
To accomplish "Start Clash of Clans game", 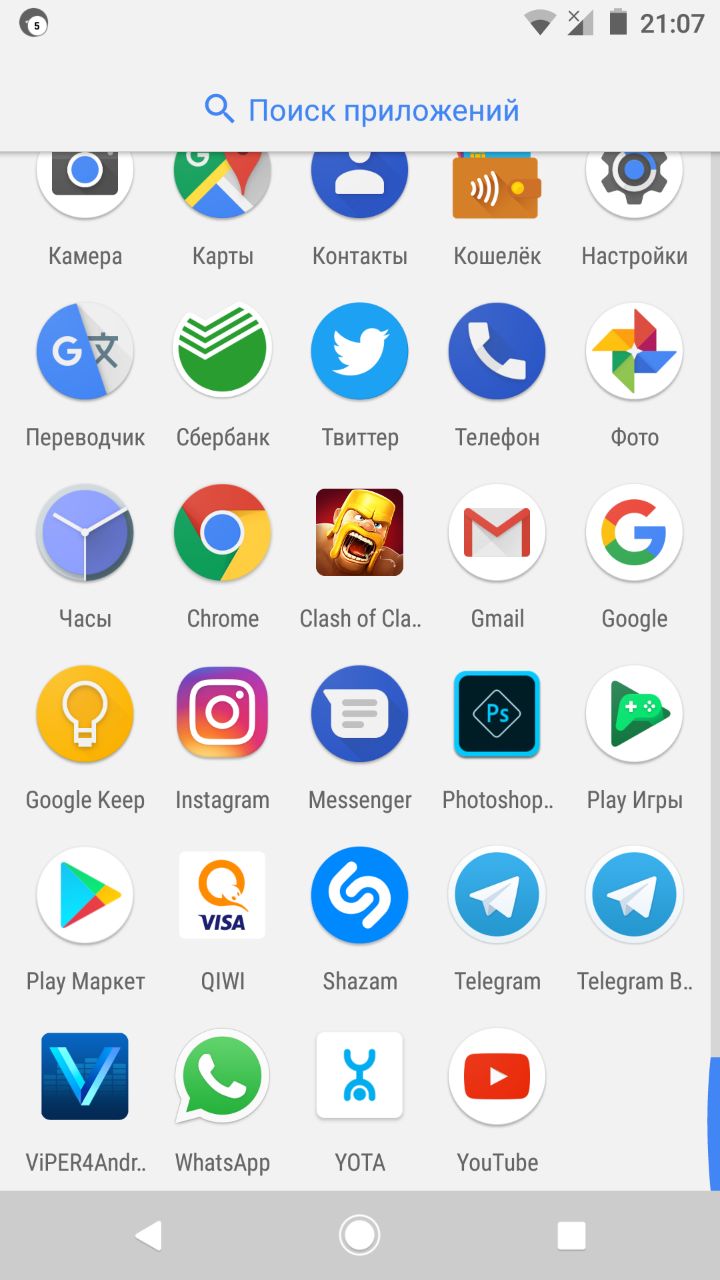I will pyautogui.click(x=359, y=533).
